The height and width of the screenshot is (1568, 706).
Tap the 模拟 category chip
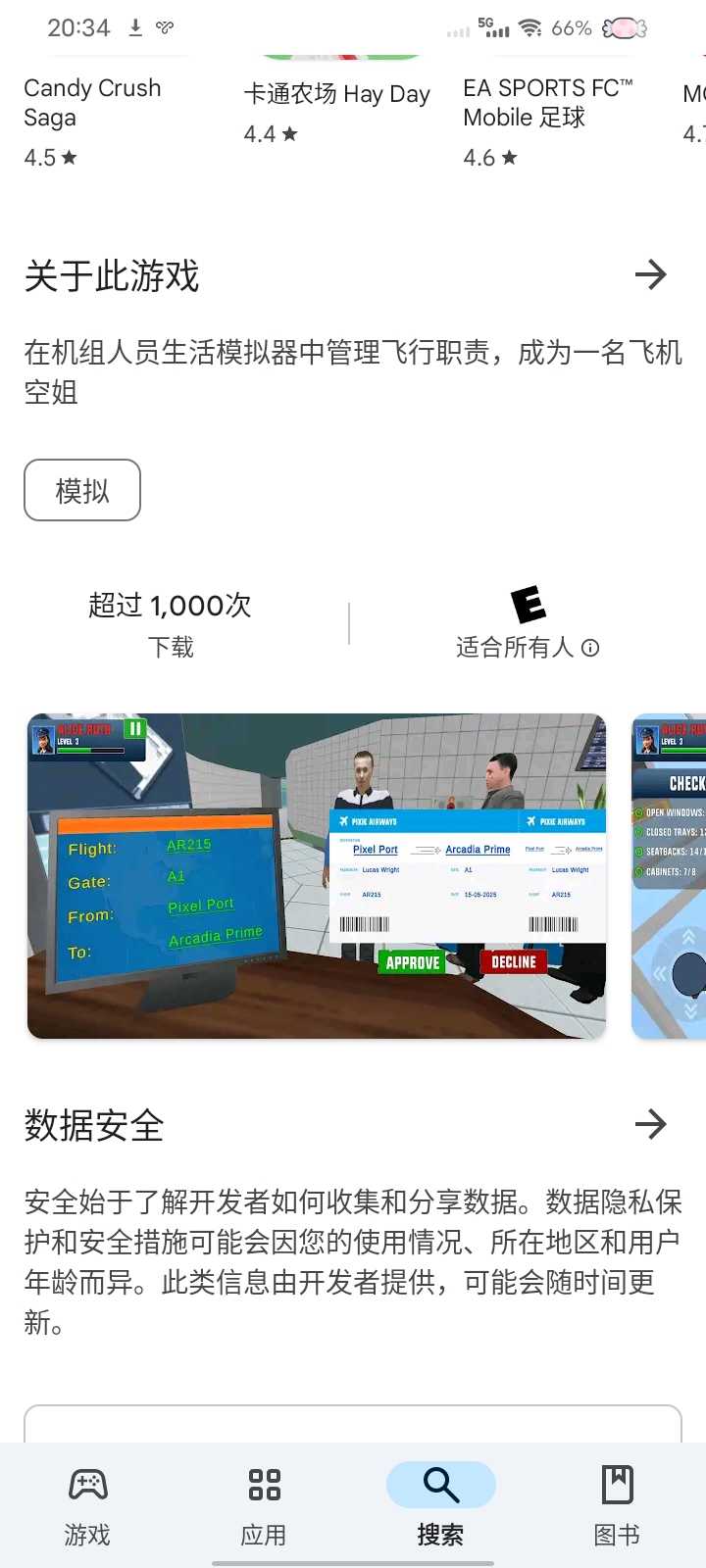[x=82, y=490]
